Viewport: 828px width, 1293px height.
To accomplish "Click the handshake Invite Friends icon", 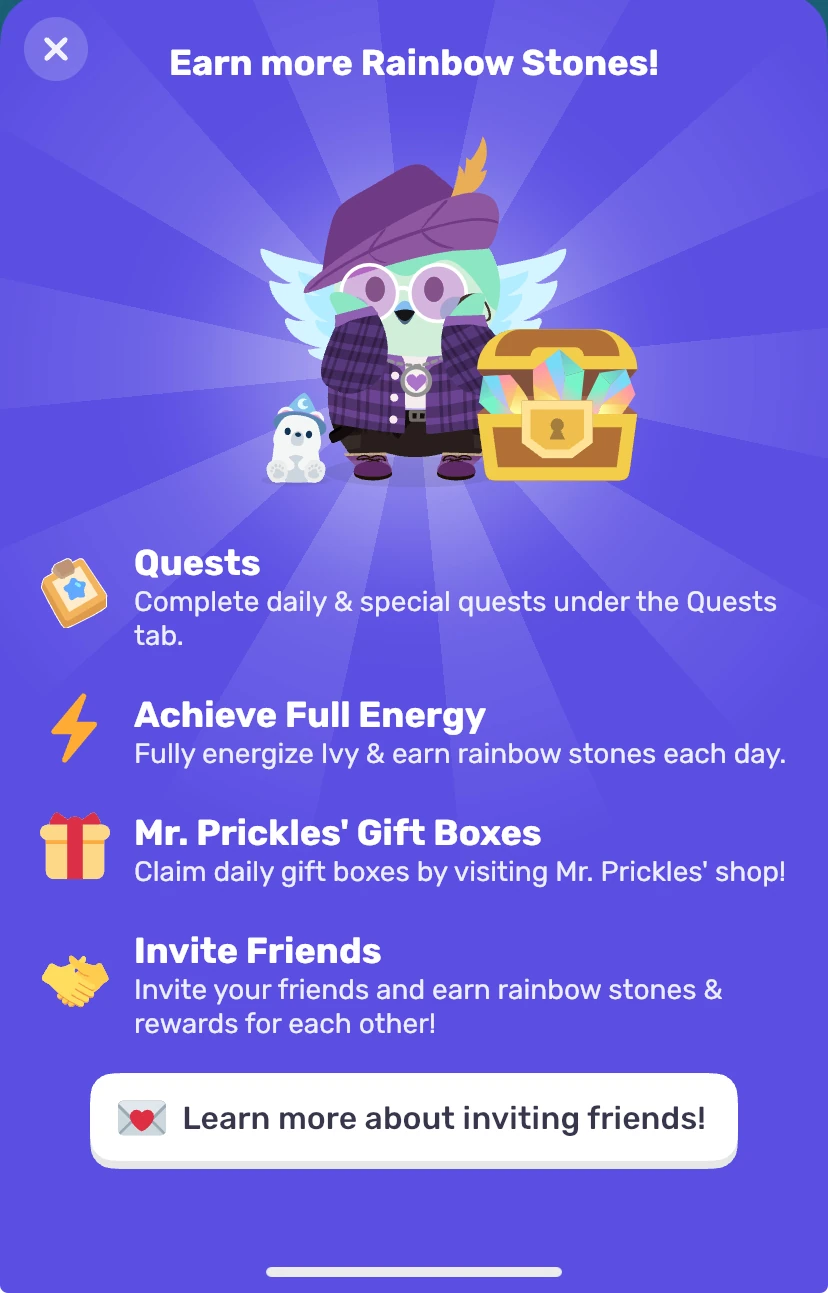I will coord(74,981).
